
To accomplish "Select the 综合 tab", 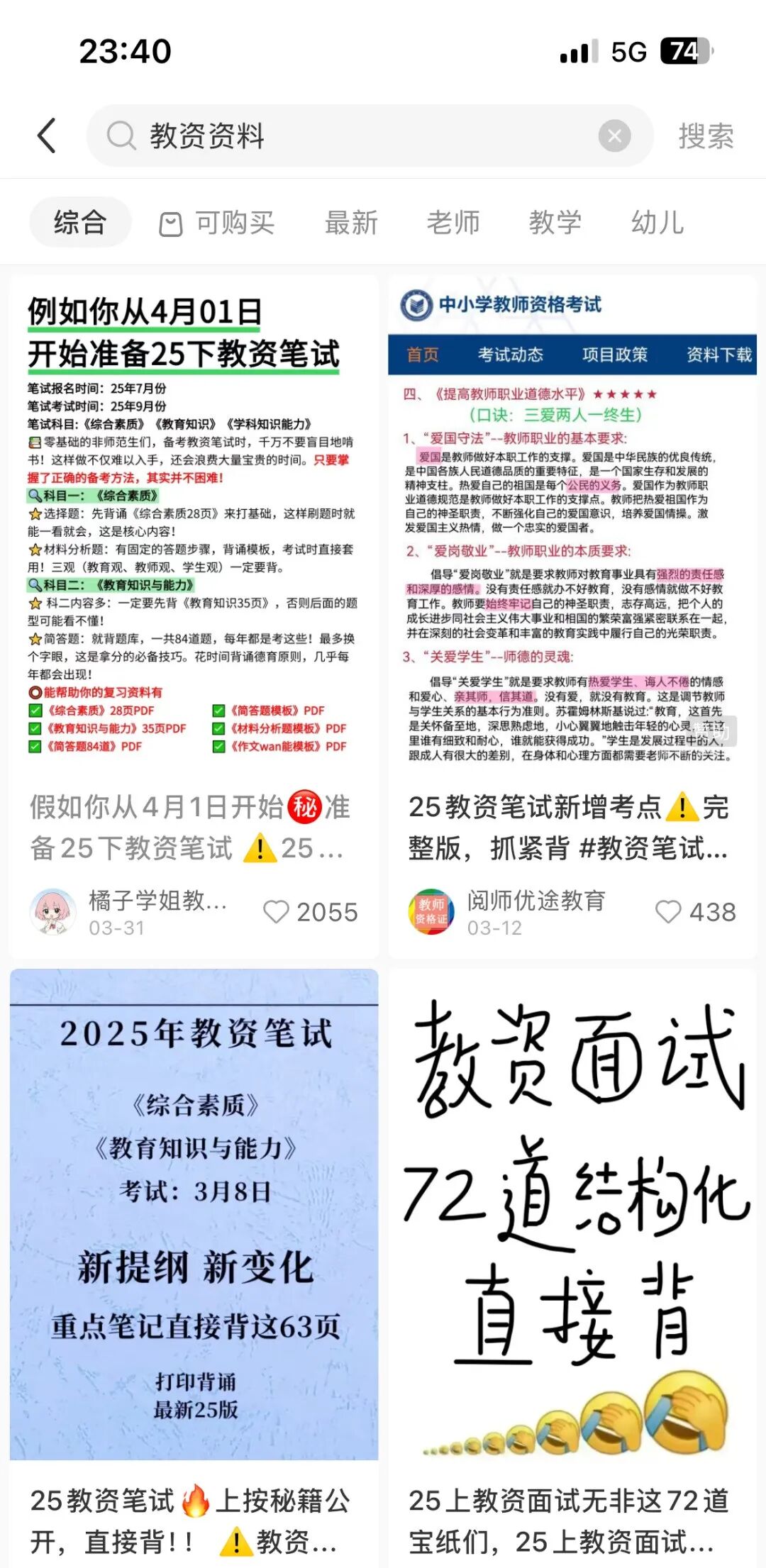I will click(80, 223).
